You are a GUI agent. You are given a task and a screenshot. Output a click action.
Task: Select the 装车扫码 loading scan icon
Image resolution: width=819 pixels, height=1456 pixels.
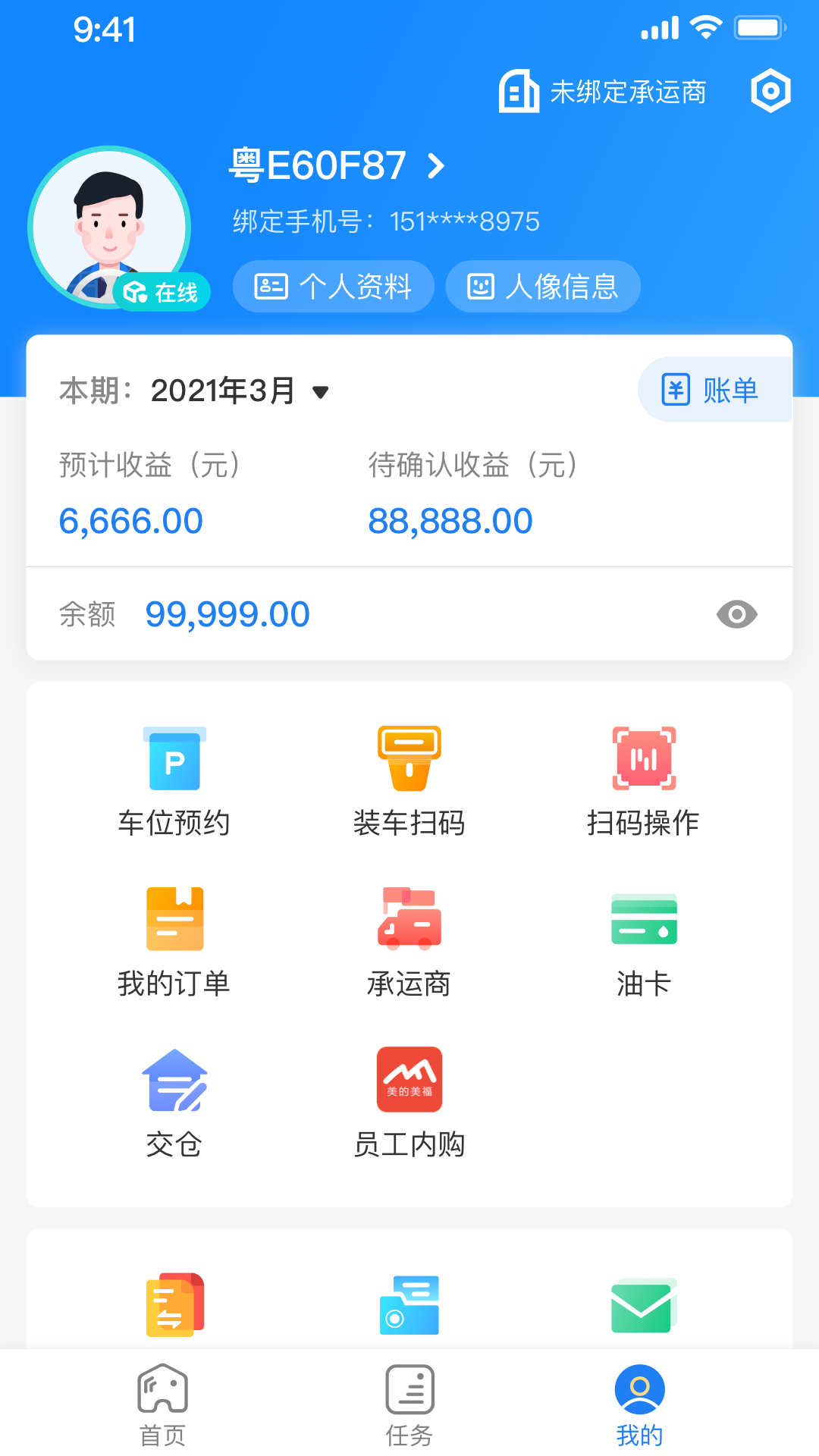point(409,781)
